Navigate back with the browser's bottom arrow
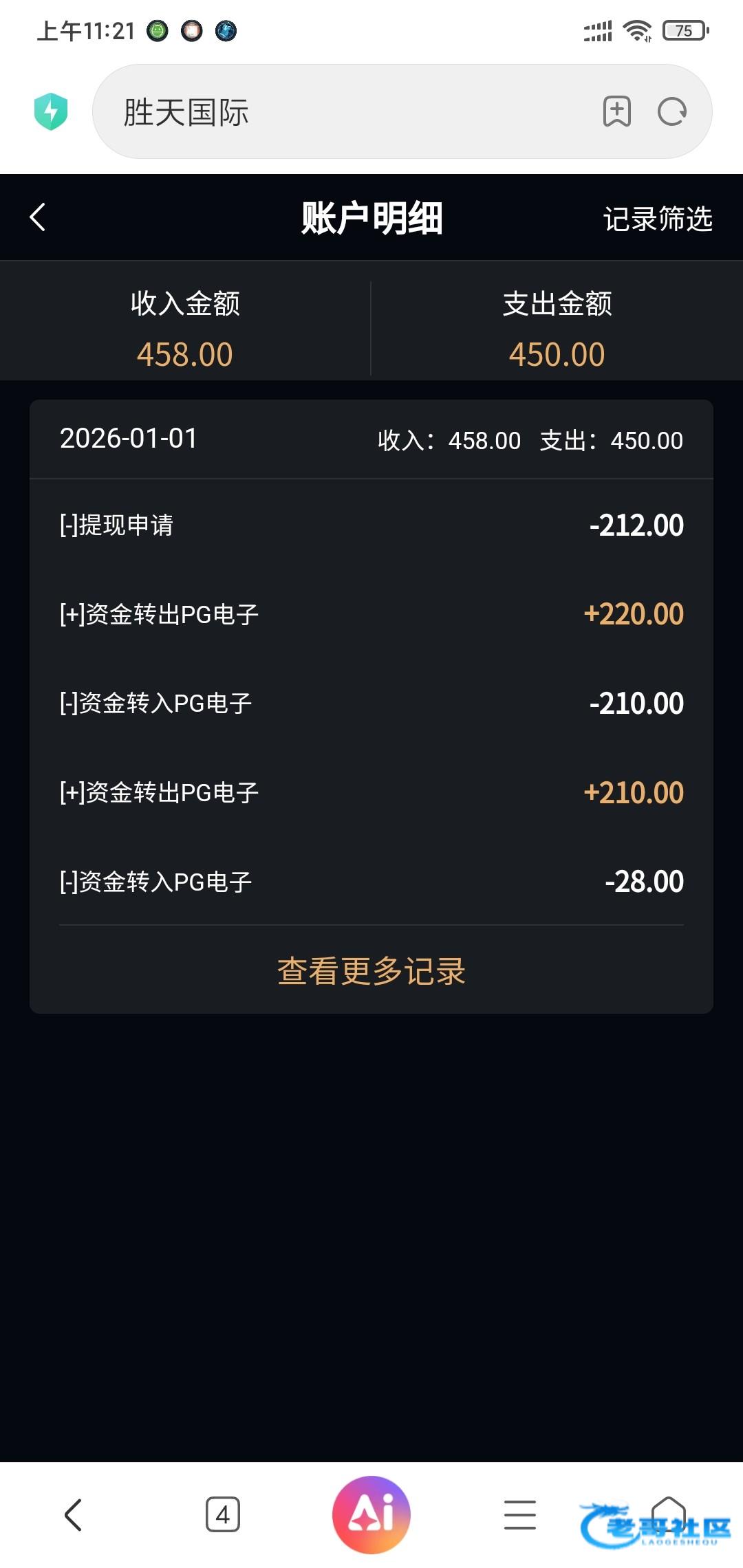The image size is (743, 1568). [x=73, y=1514]
